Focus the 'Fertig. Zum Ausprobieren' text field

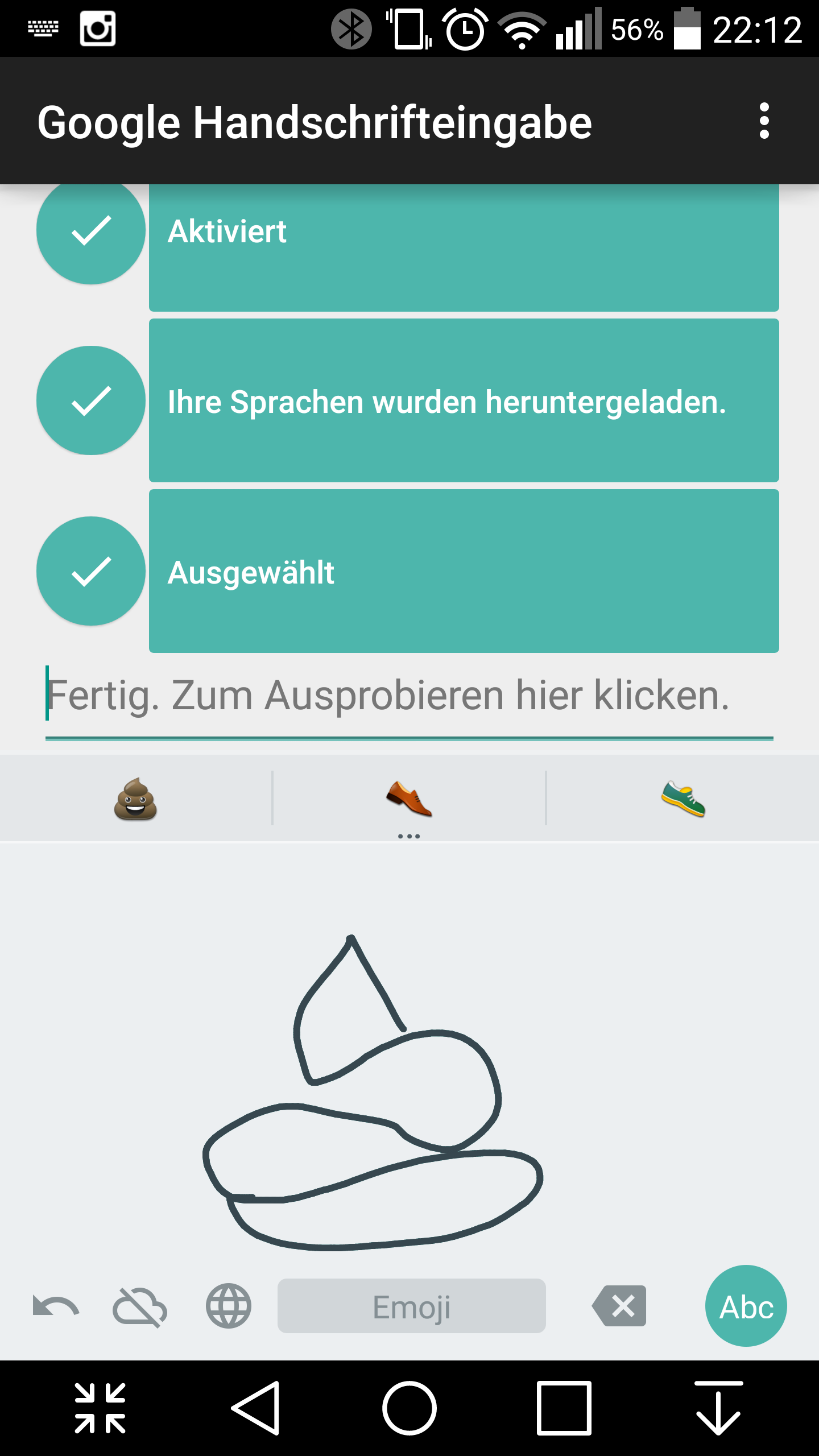point(409,696)
